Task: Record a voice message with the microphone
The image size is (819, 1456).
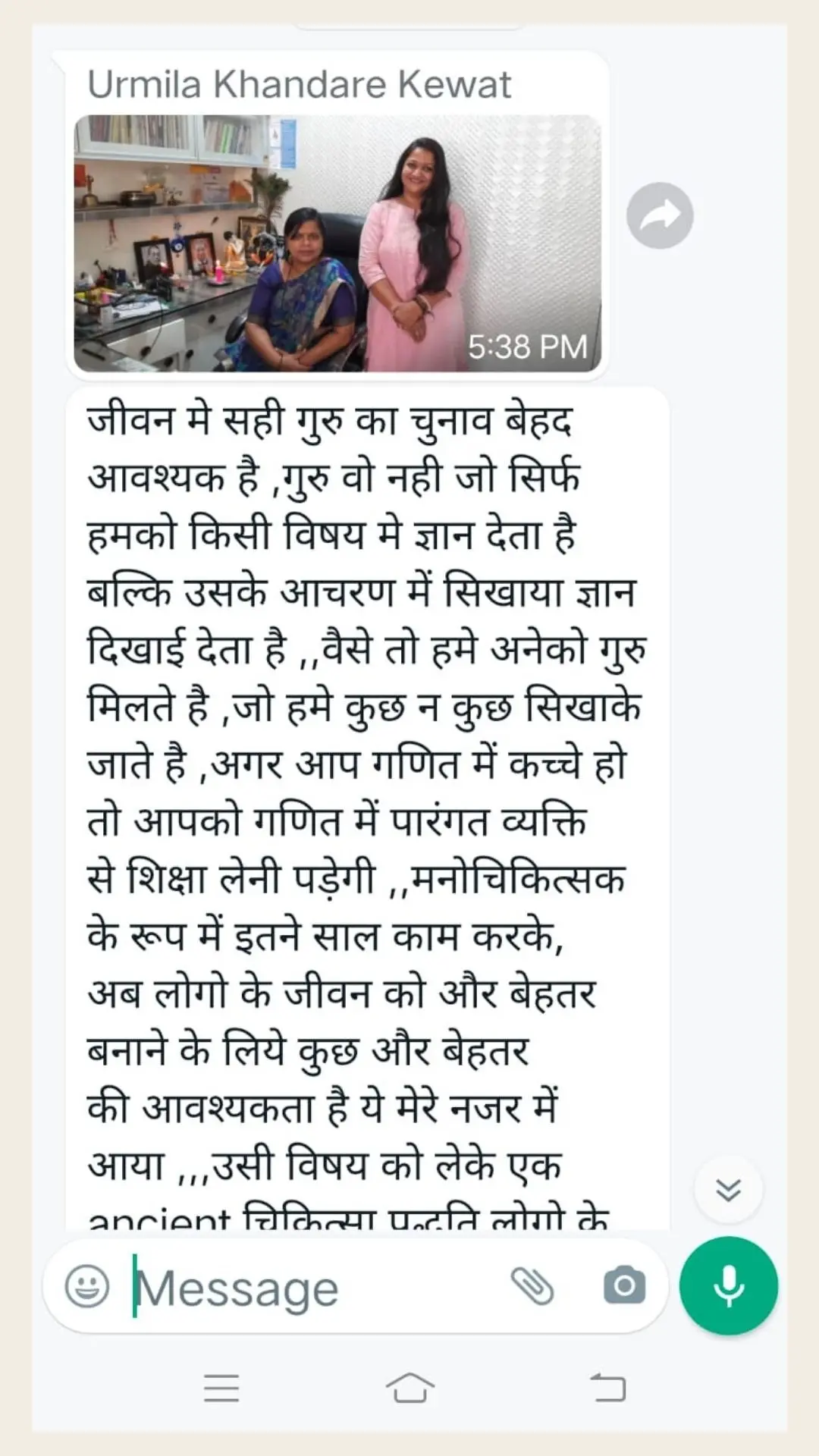Action: (x=729, y=1285)
